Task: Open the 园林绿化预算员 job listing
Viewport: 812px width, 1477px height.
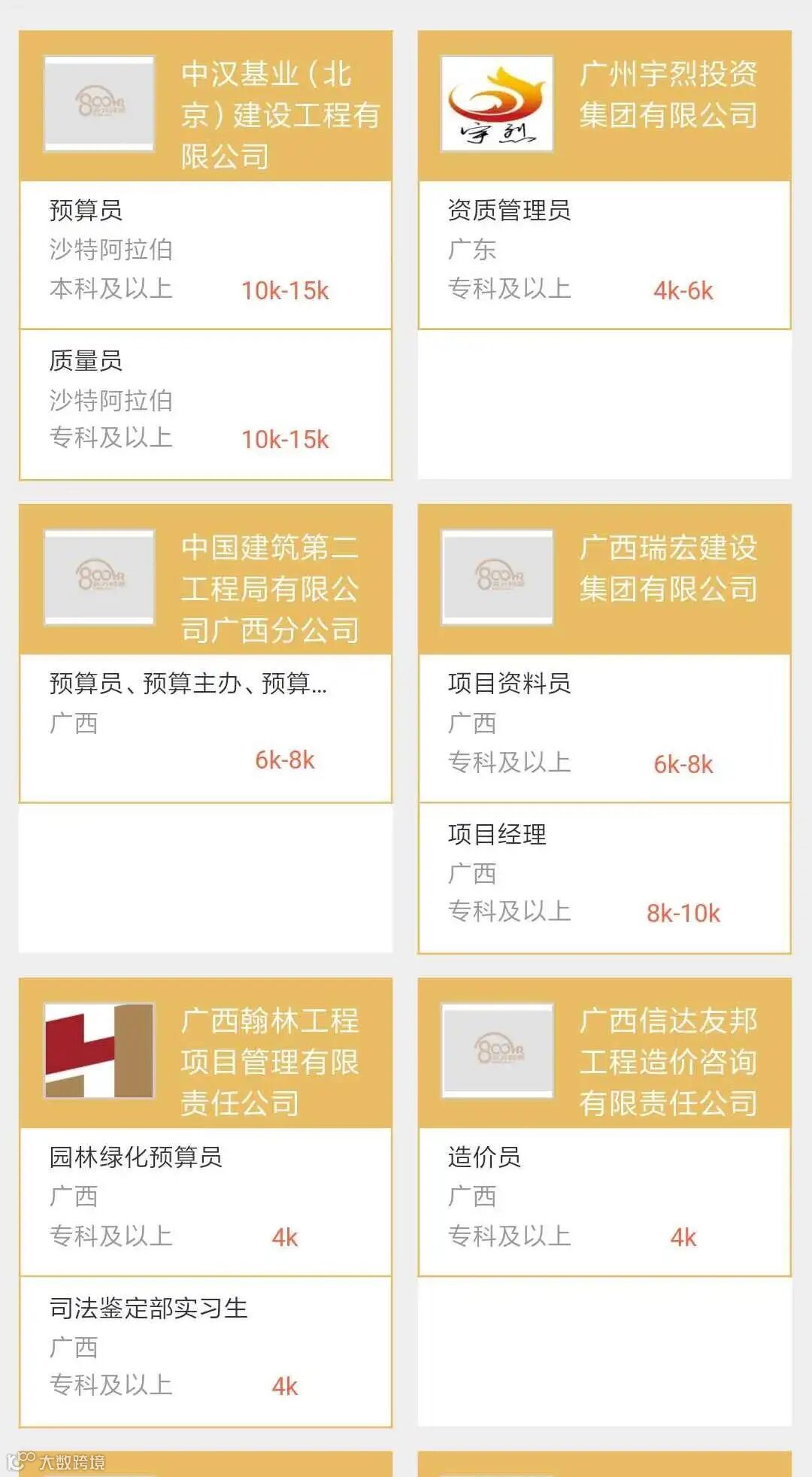Action: click(x=205, y=1202)
